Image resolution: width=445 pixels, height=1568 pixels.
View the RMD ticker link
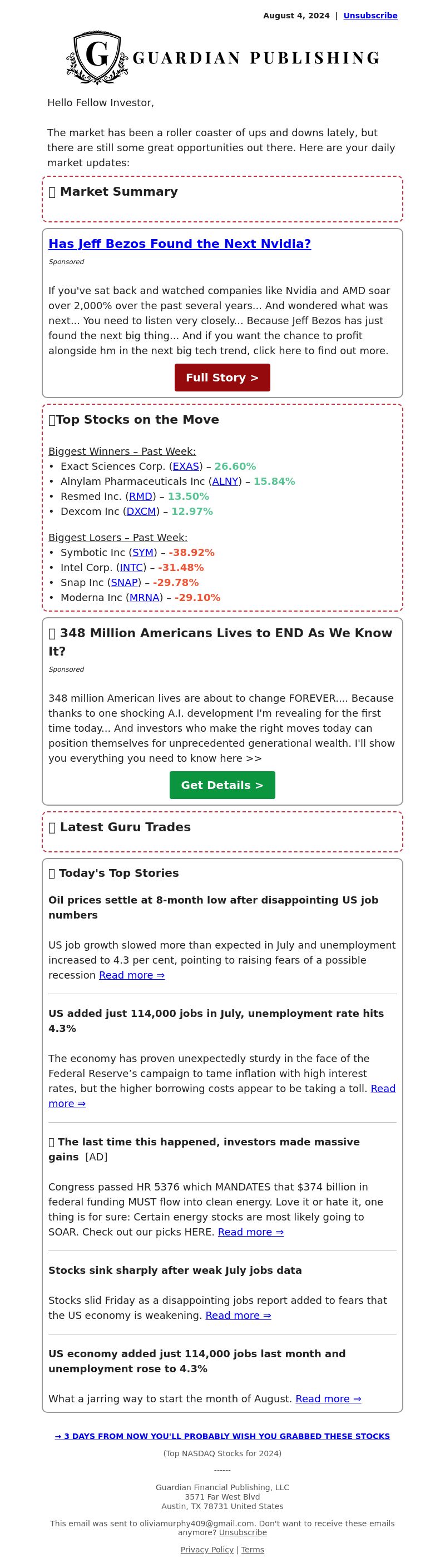tap(141, 497)
